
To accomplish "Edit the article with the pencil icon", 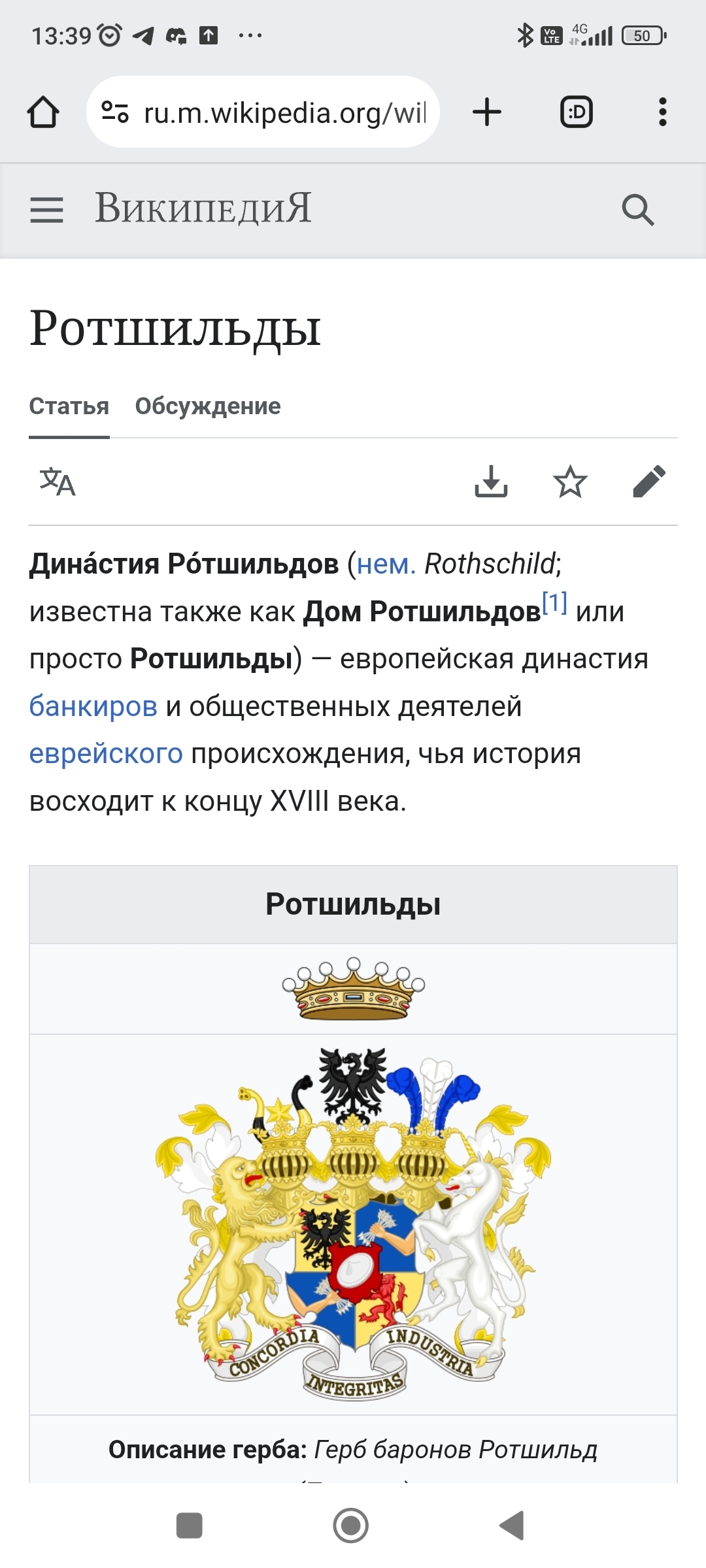I will tap(649, 482).
